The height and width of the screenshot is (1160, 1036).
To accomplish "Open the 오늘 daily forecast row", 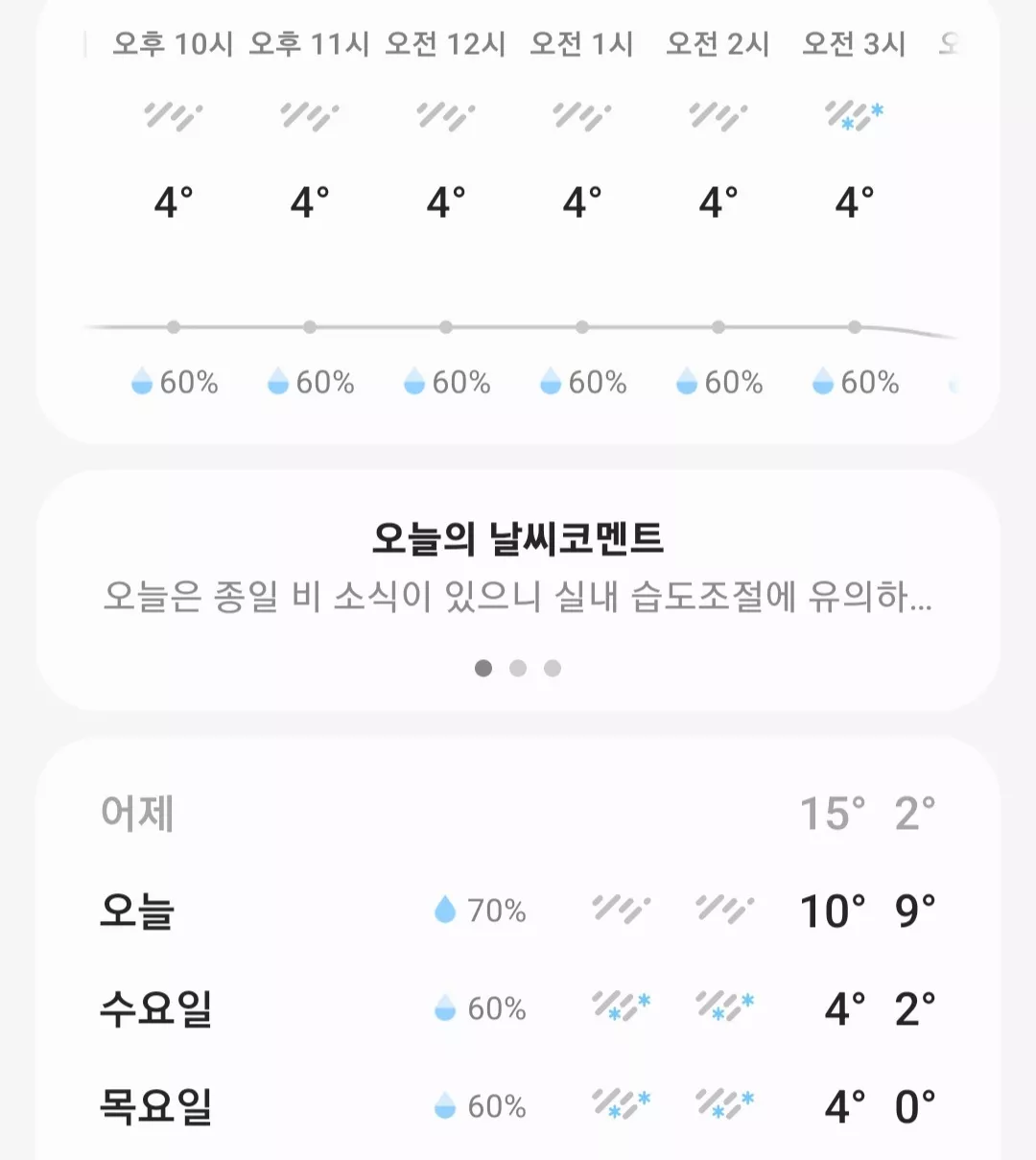I will (518, 911).
